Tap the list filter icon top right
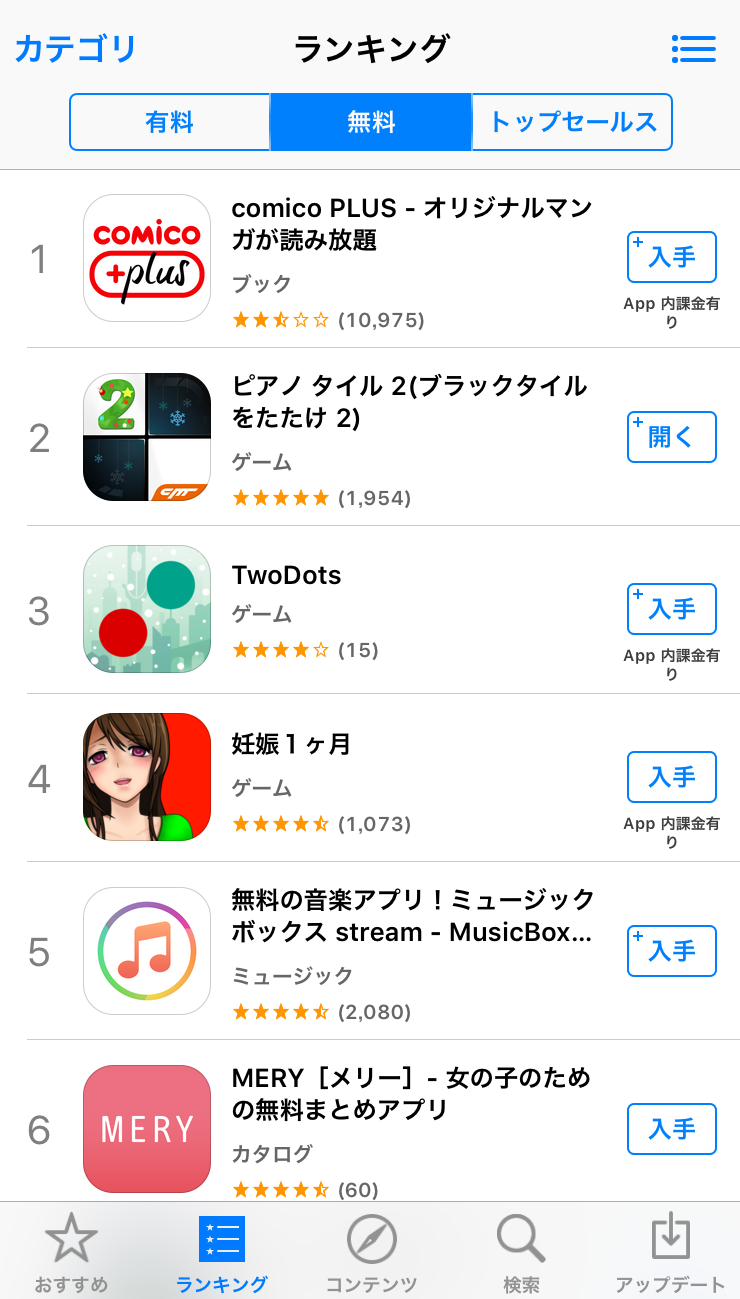 694,48
